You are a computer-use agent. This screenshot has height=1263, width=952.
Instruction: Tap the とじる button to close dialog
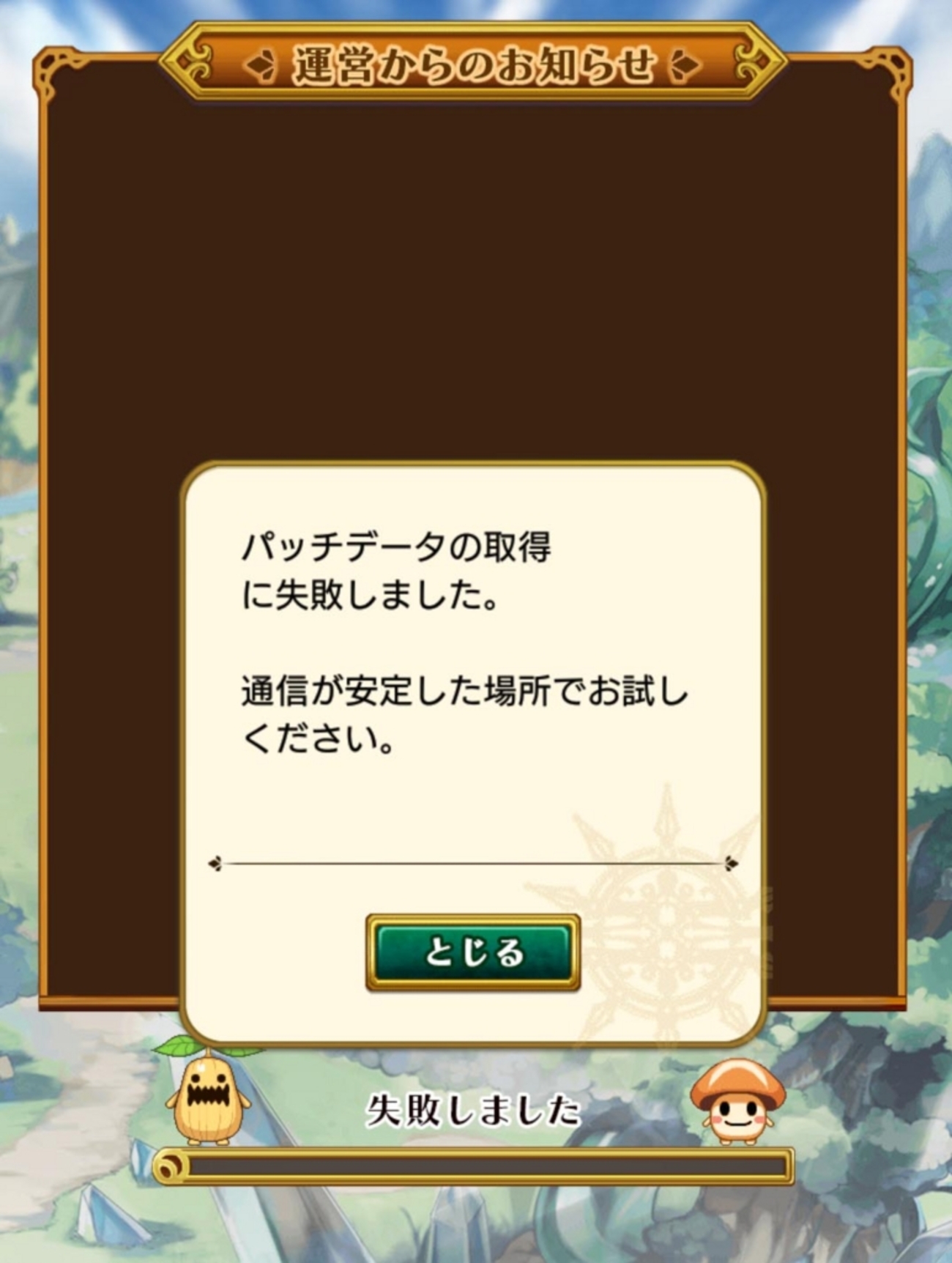point(473,952)
